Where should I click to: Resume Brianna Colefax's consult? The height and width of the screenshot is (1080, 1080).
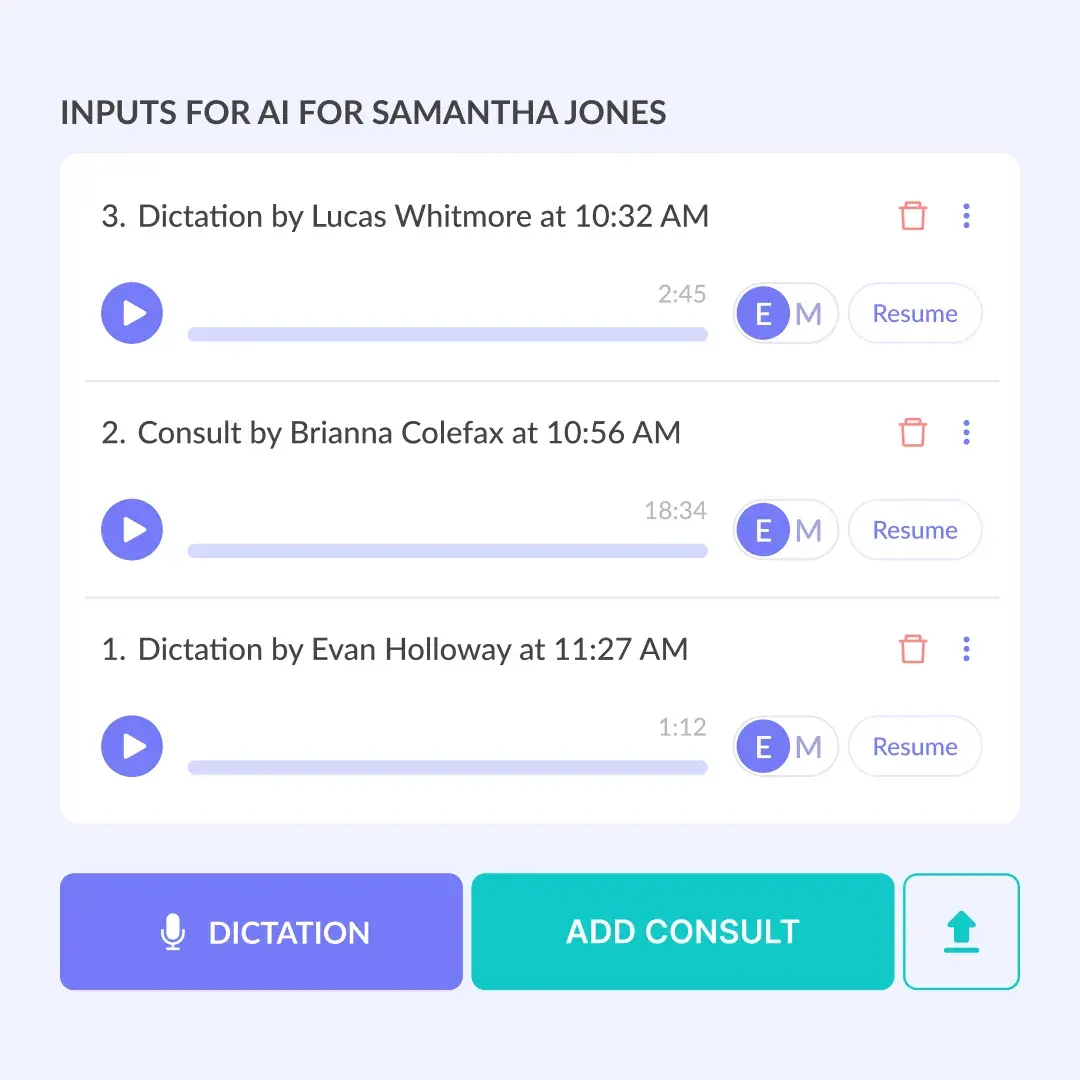(915, 530)
